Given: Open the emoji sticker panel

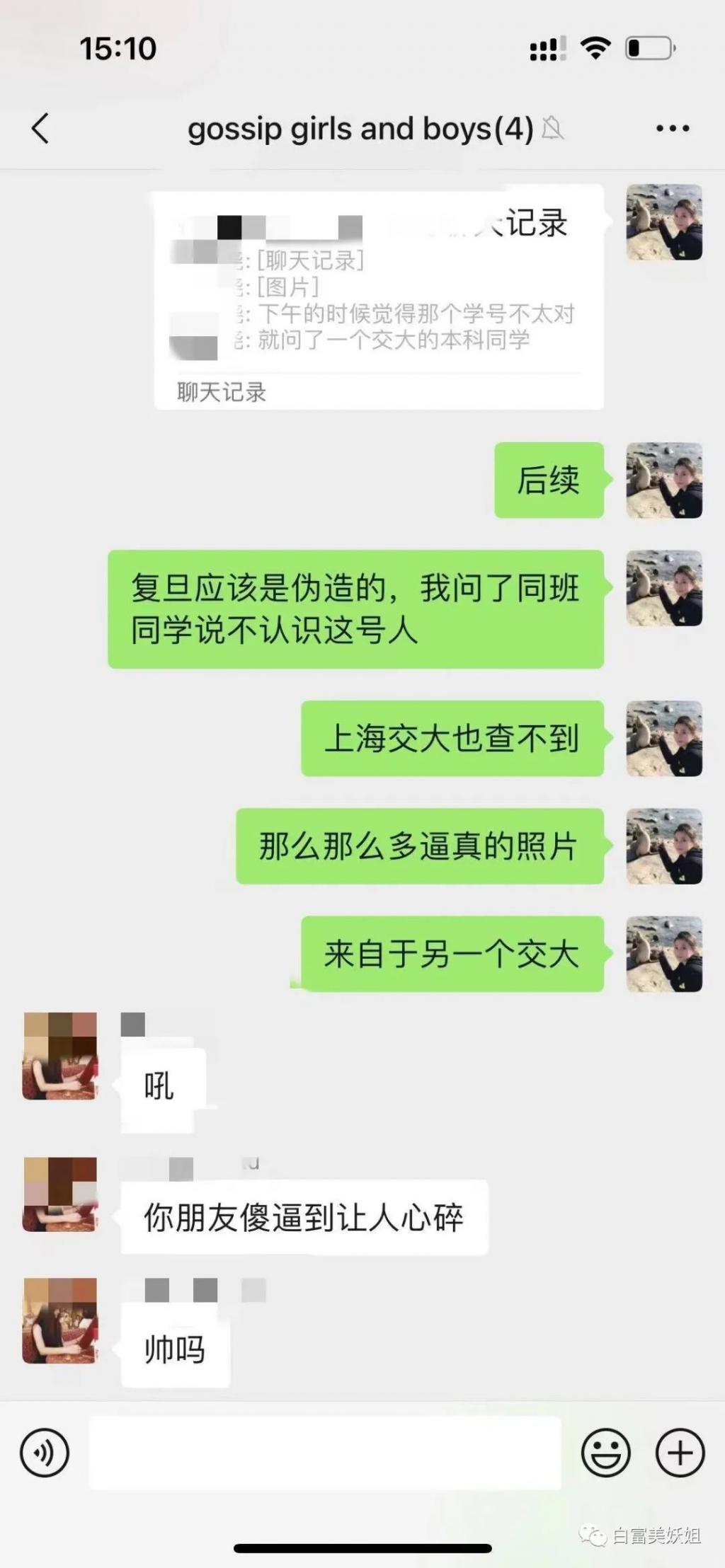Looking at the screenshot, I should (605, 1453).
